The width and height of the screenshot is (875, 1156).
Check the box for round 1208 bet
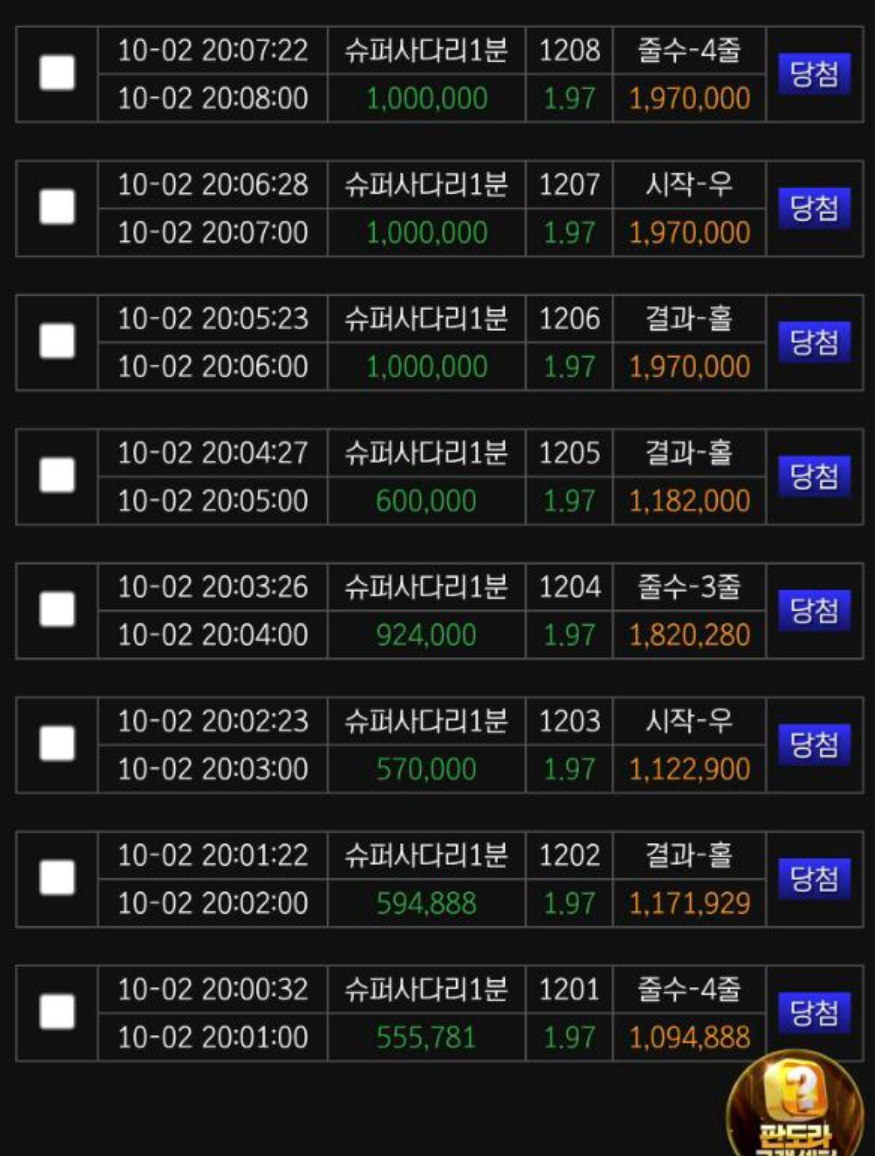tap(57, 73)
